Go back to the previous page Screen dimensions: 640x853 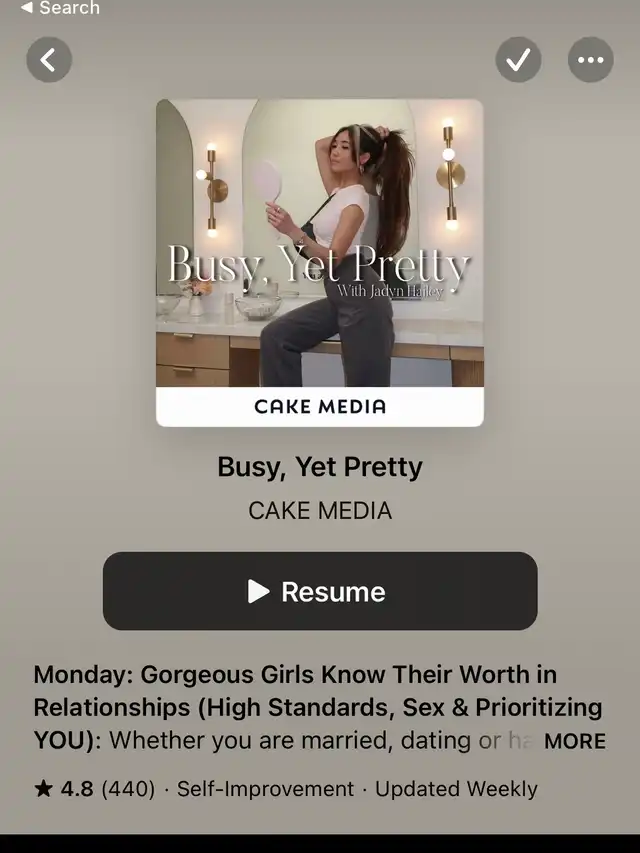[x=48, y=61]
